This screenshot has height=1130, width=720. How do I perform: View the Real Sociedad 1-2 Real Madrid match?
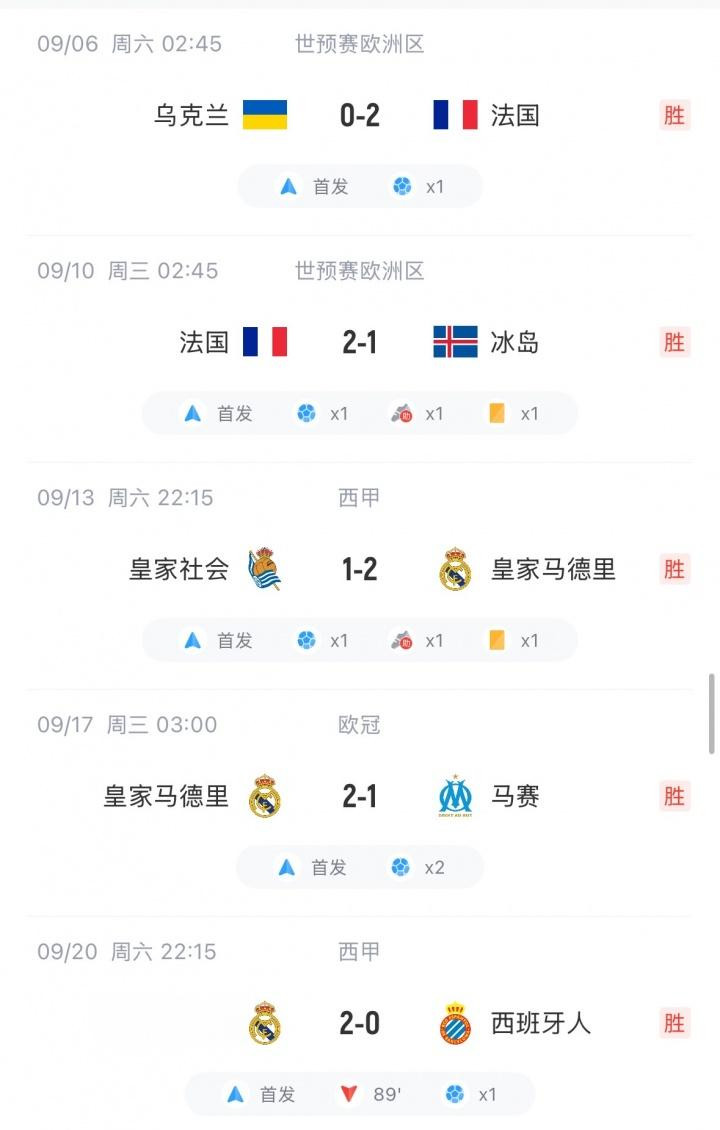(x=360, y=569)
